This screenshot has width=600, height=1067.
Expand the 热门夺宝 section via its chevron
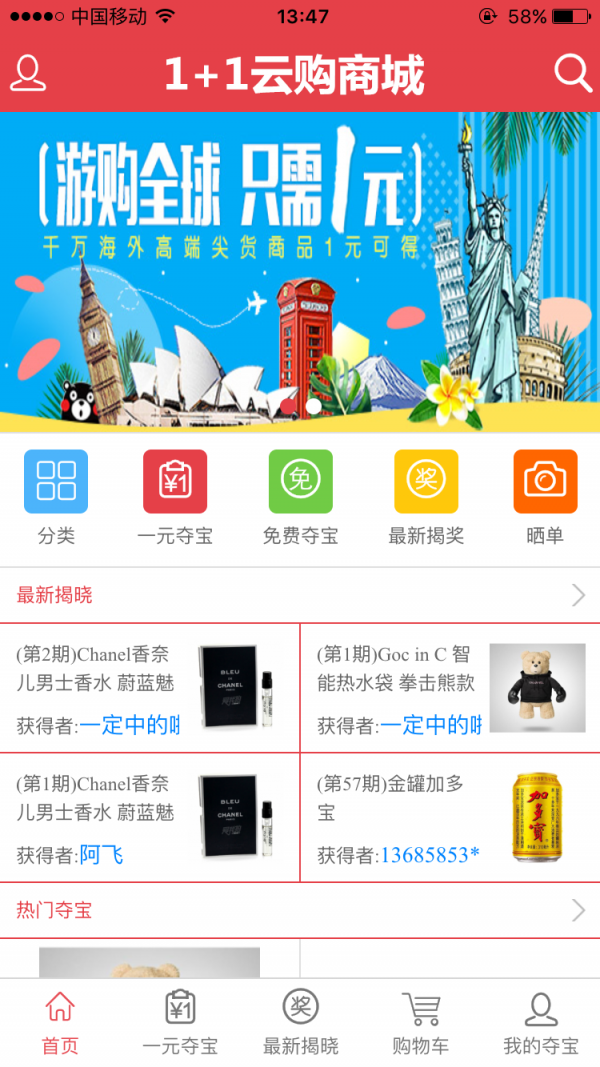[578, 910]
